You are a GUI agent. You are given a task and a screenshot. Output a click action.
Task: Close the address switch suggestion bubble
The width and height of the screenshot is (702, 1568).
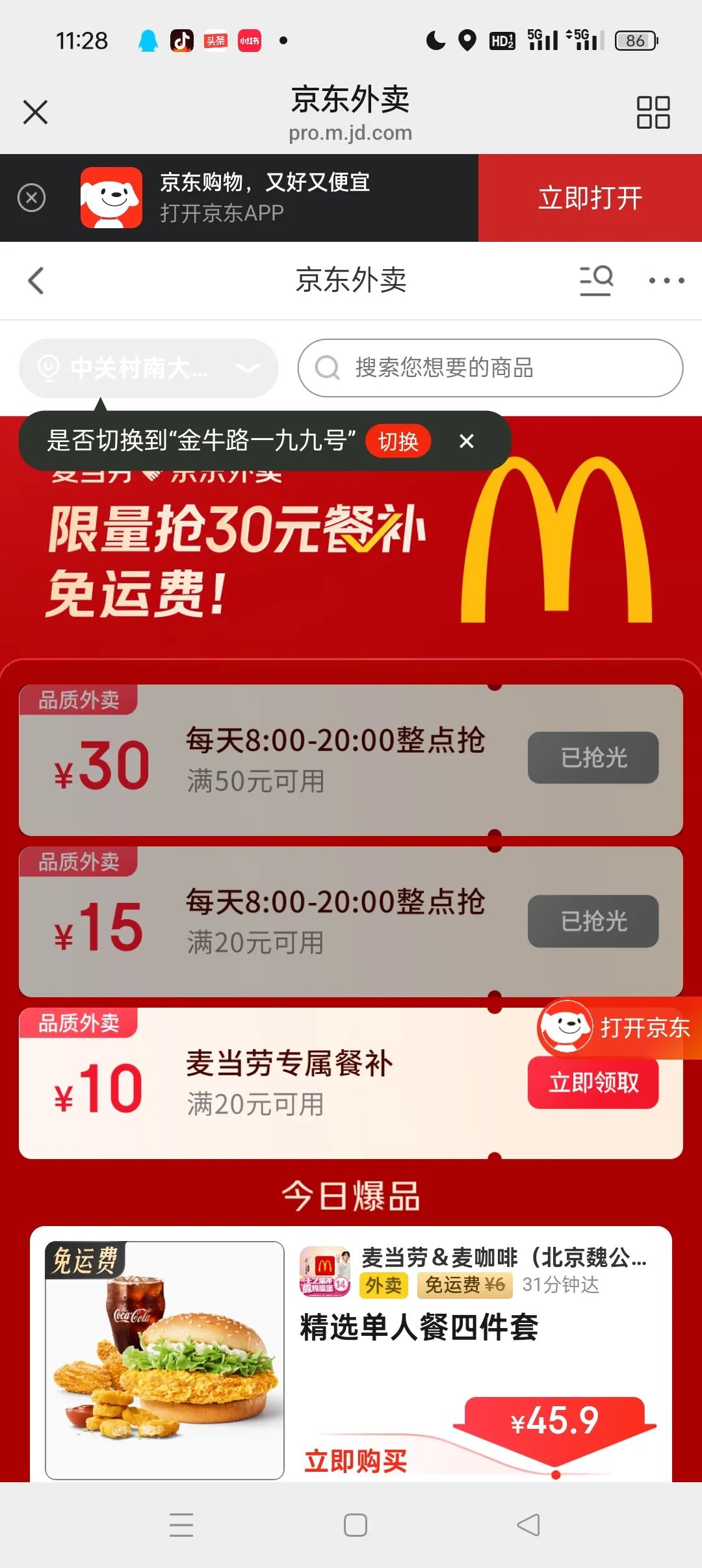click(467, 441)
